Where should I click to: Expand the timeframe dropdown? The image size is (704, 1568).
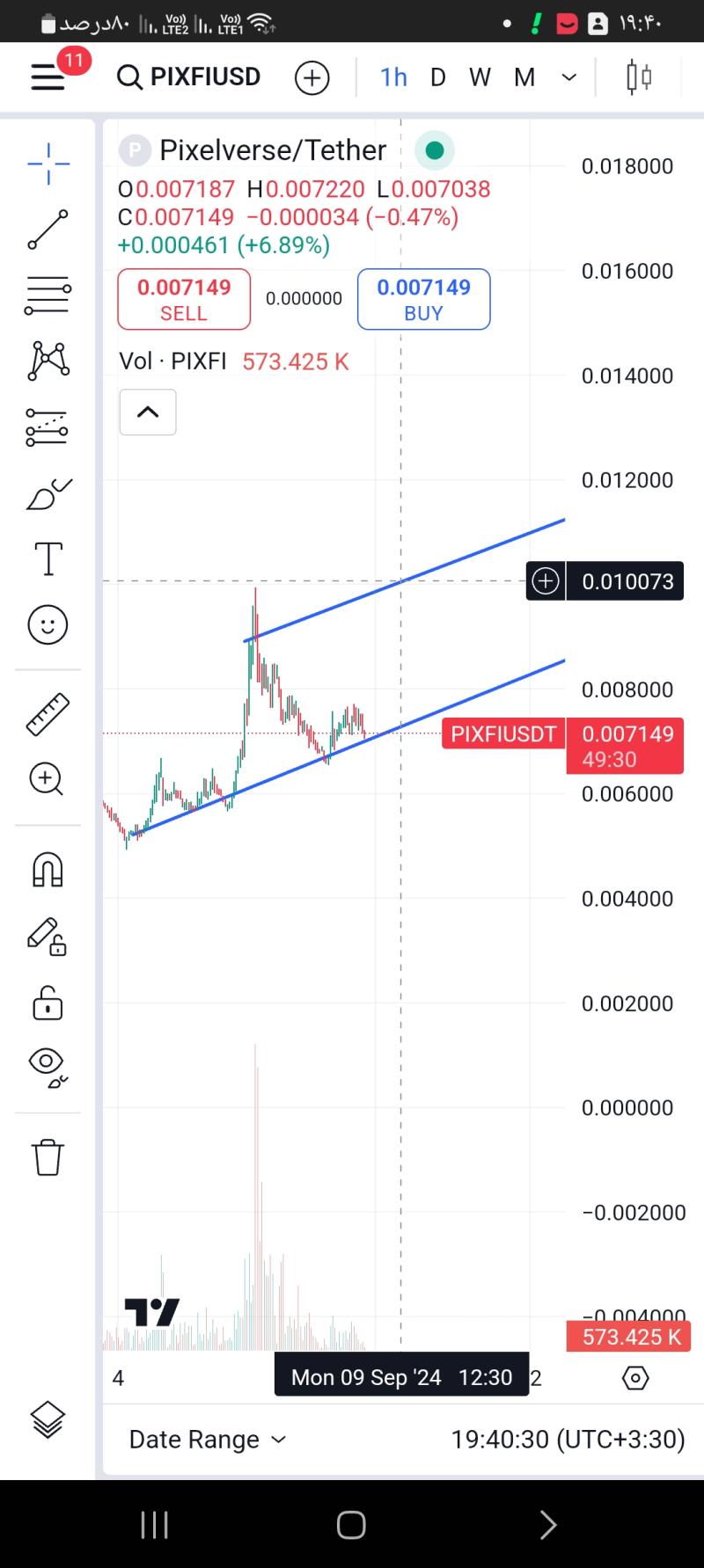pyautogui.click(x=569, y=77)
